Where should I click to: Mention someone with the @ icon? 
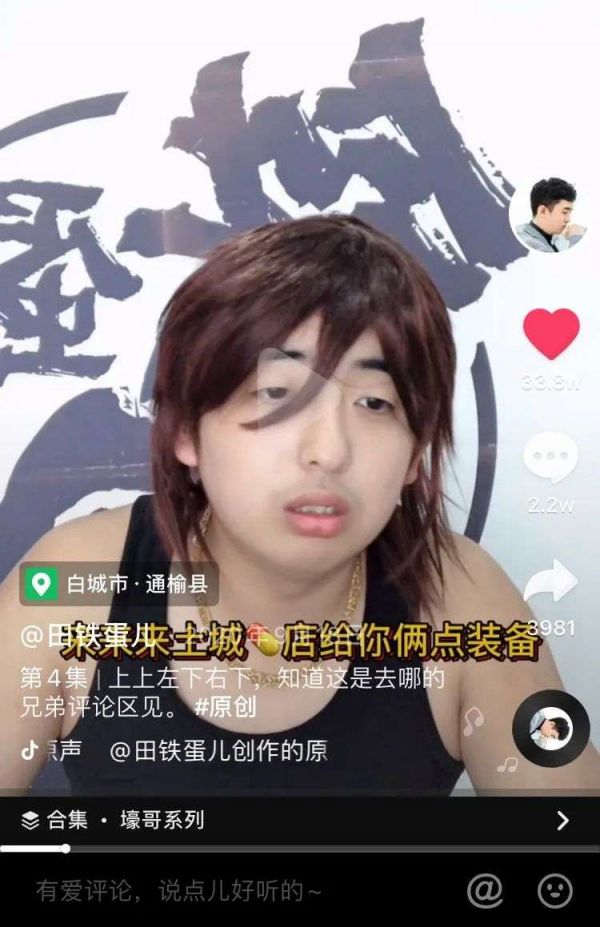pos(485,889)
